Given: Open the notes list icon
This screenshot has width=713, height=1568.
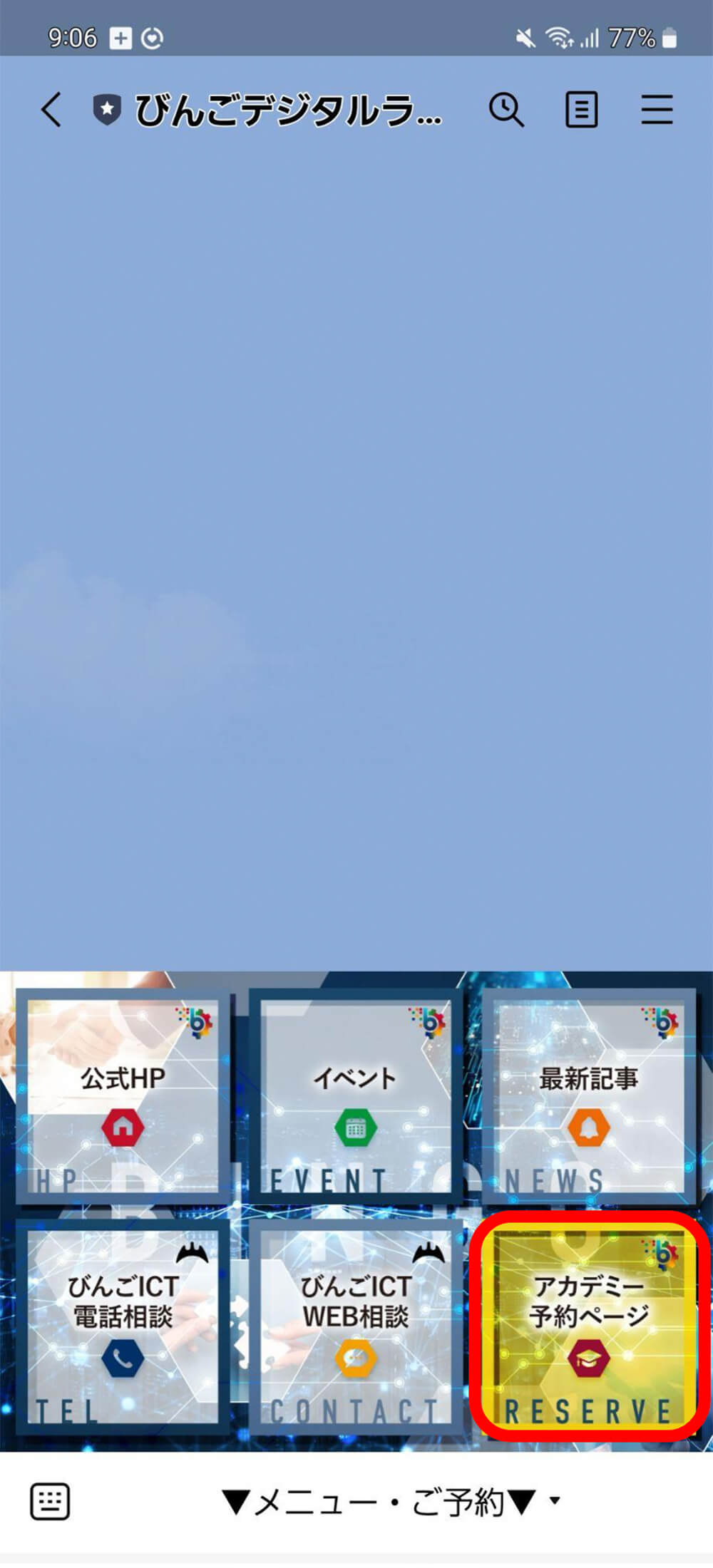Looking at the screenshot, I should click(581, 110).
